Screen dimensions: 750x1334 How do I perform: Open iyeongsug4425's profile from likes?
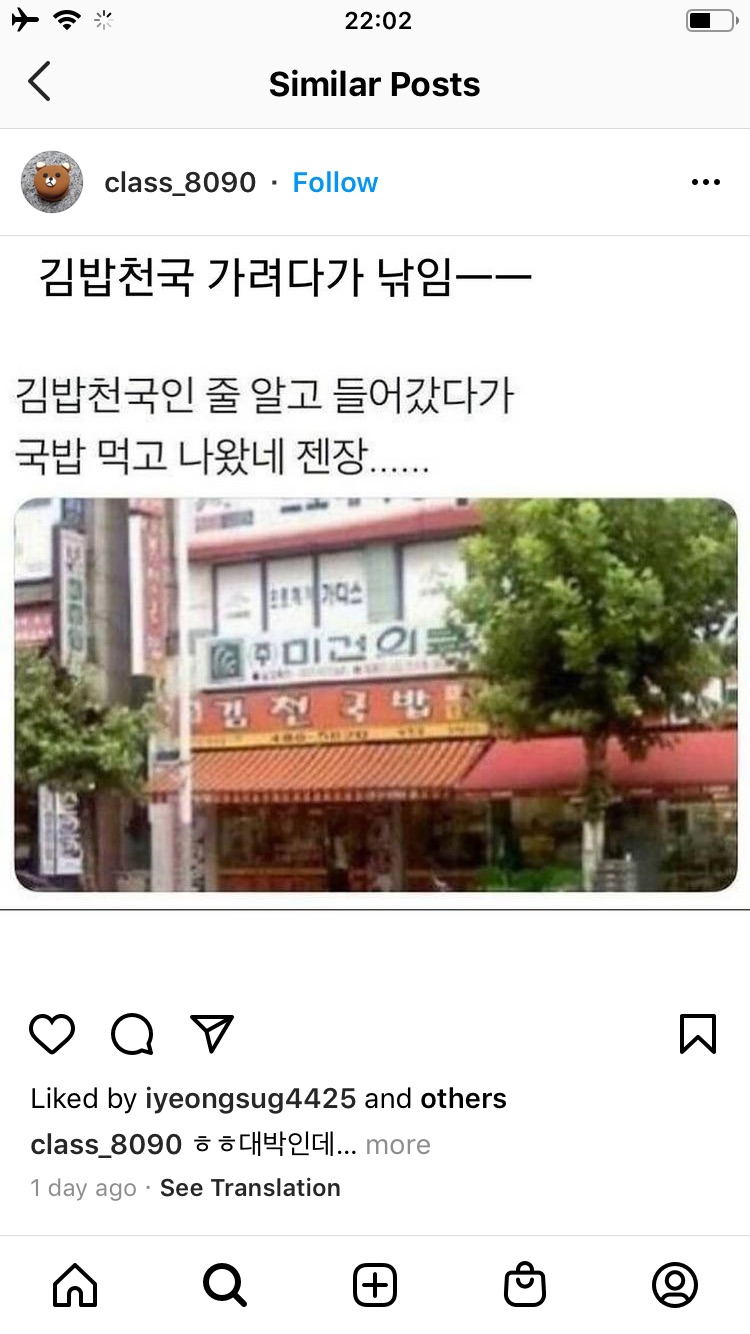(250, 1099)
